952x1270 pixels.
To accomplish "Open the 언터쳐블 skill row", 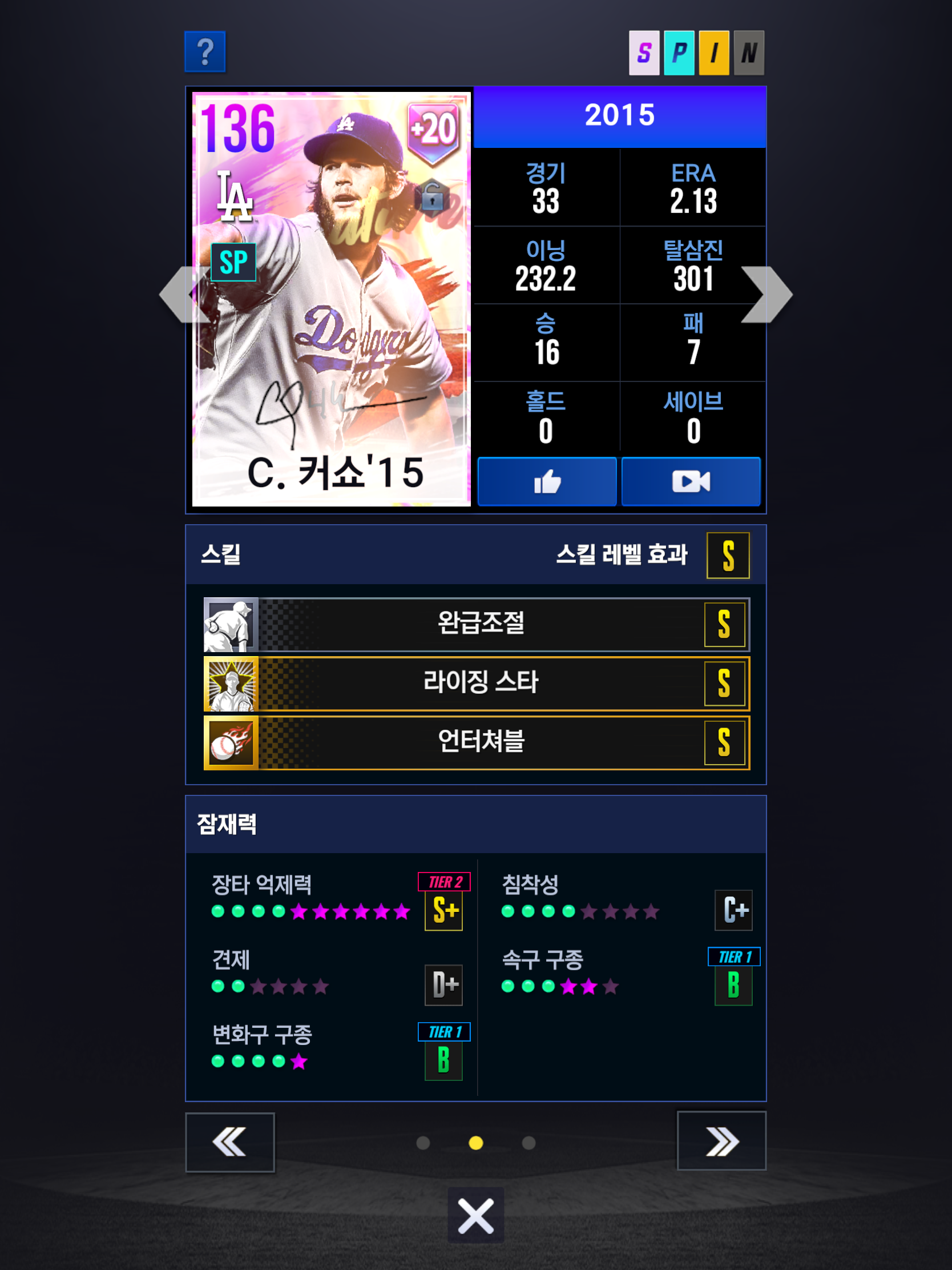I will (477, 742).
